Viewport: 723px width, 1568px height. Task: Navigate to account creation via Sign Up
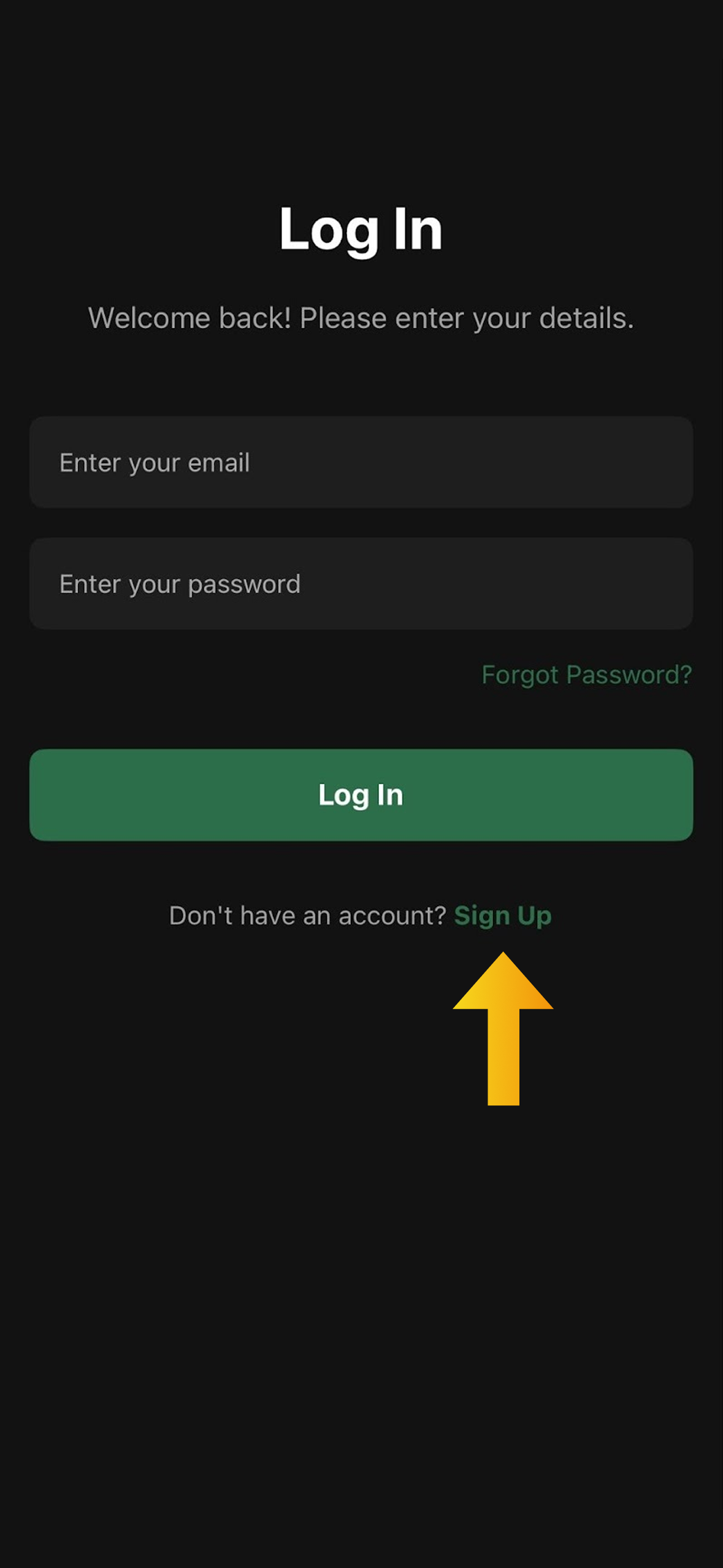[503, 915]
